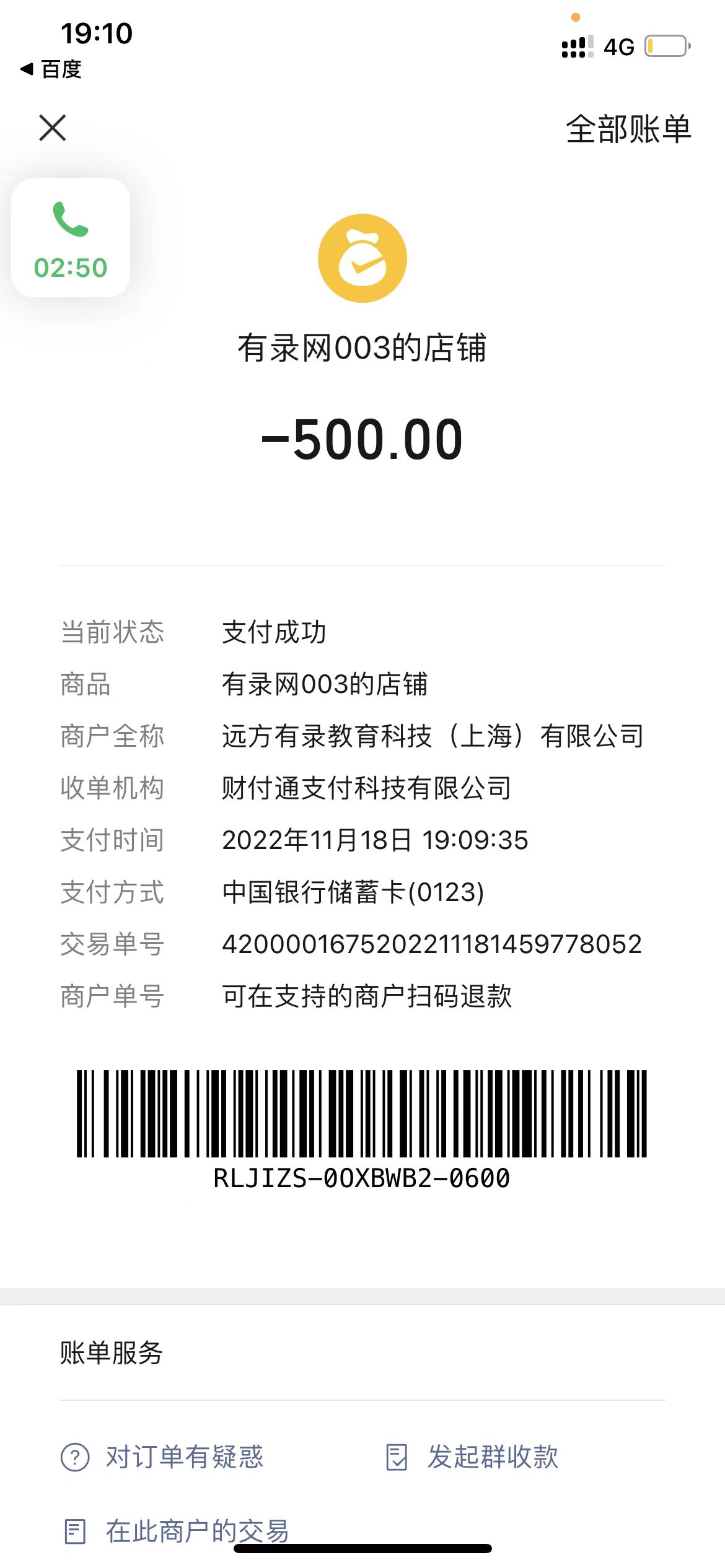Image resolution: width=725 pixels, height=1568 pixels.
Task: Open 全部账单 to view all bills
Action: (628, 129)
